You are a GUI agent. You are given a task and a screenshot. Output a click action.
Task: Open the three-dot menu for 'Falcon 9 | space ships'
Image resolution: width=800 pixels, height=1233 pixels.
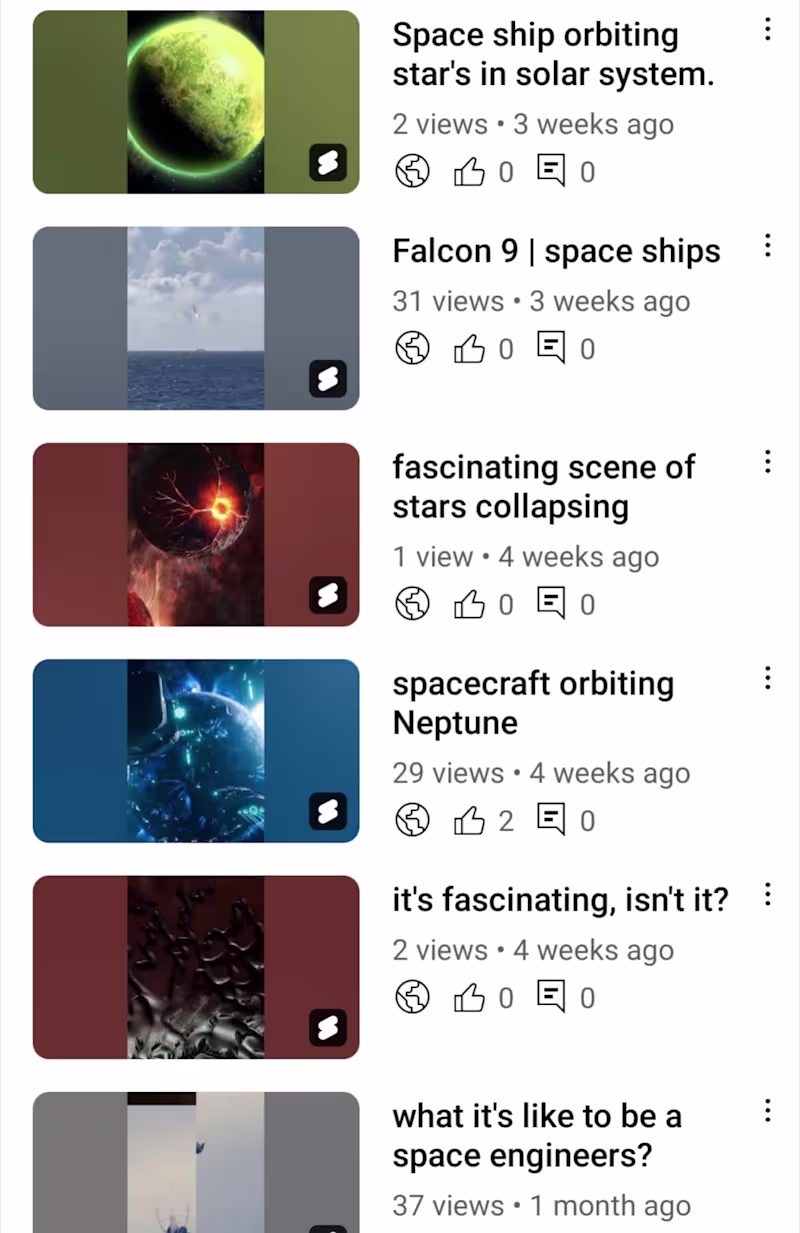pyautogui.click(x=767, y=246)
